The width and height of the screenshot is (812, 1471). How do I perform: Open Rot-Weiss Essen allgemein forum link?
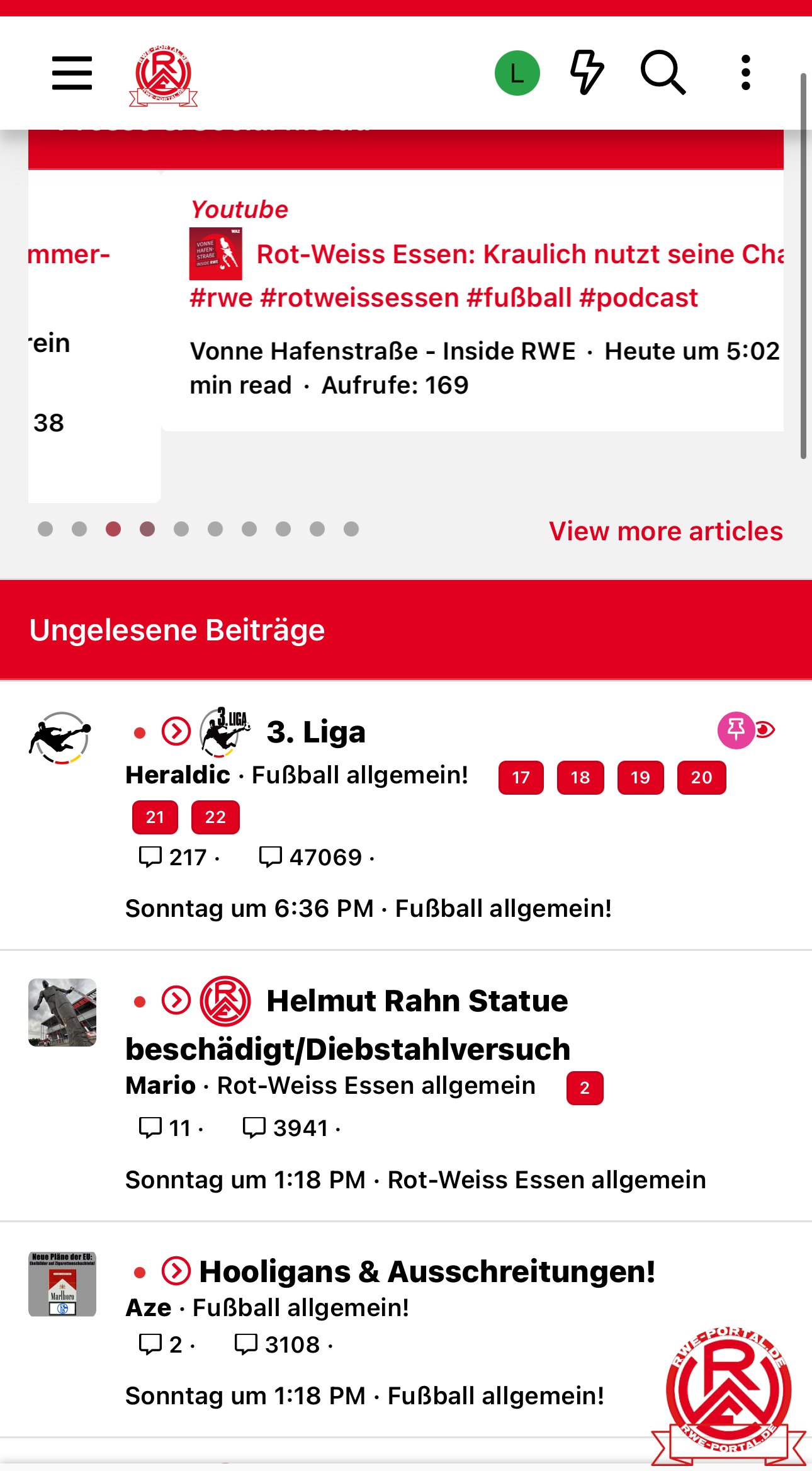click(376, 1086)
